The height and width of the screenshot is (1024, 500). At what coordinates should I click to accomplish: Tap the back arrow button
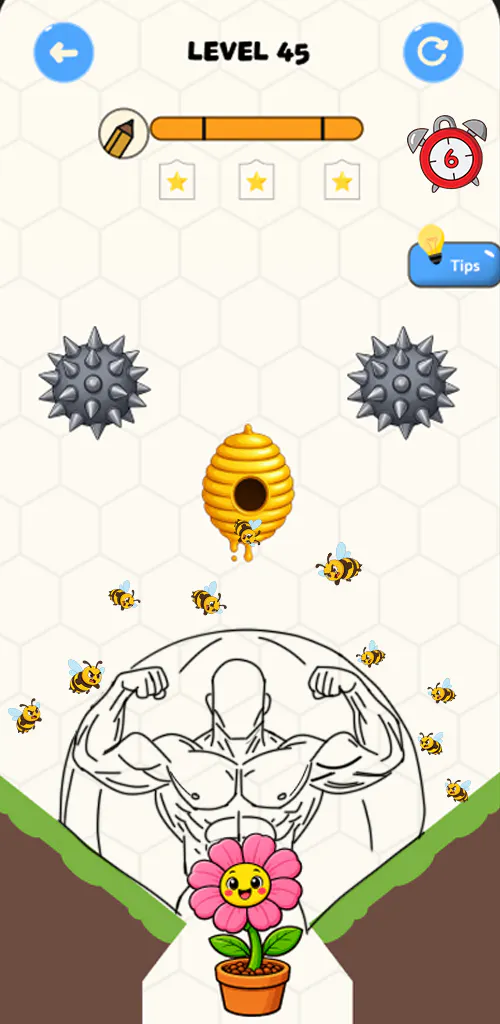pyautogui.click(x=64, y=52)
